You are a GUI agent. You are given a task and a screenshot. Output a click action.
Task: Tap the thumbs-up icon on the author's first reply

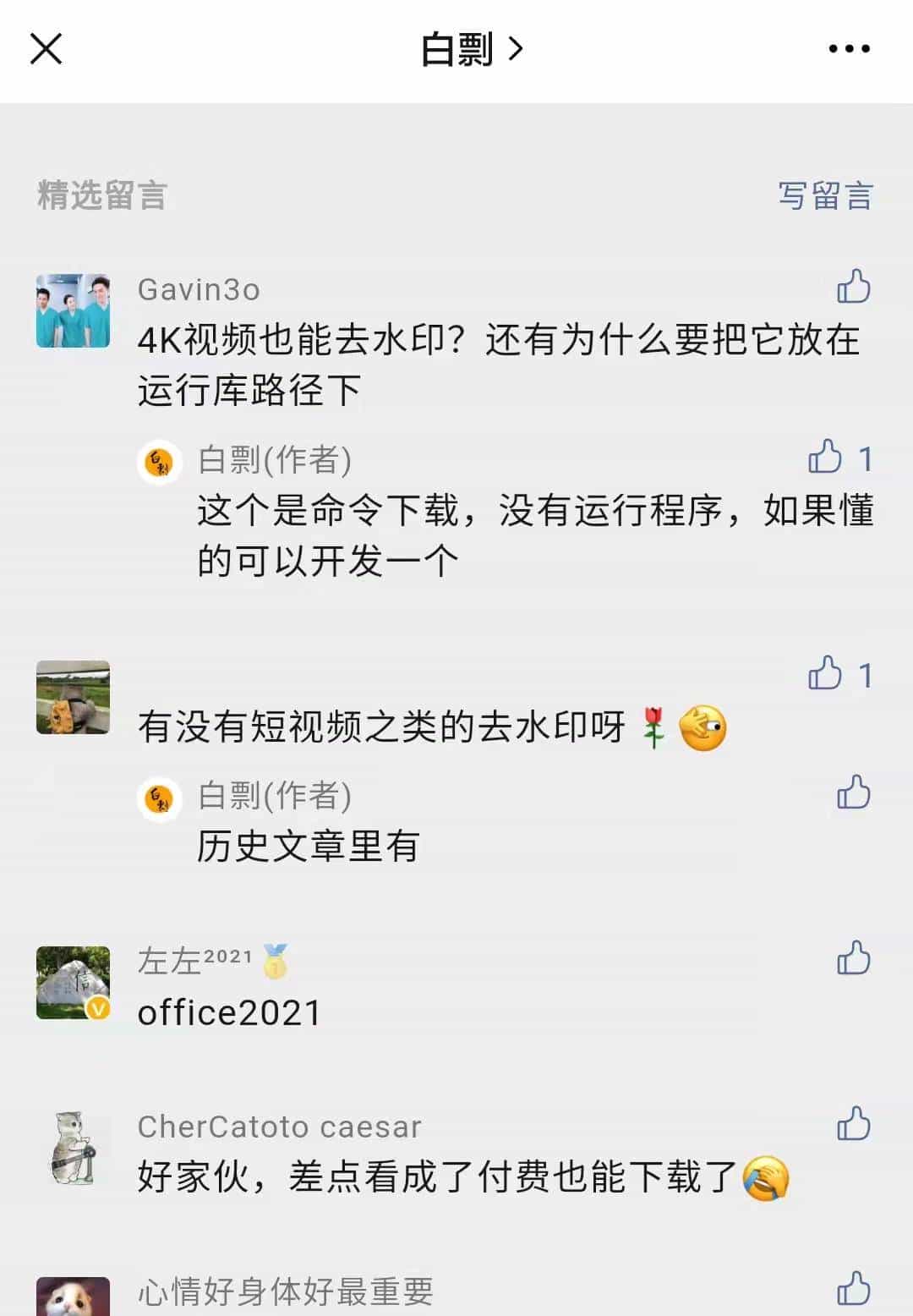pyautogui.click(x=824, y=459)
